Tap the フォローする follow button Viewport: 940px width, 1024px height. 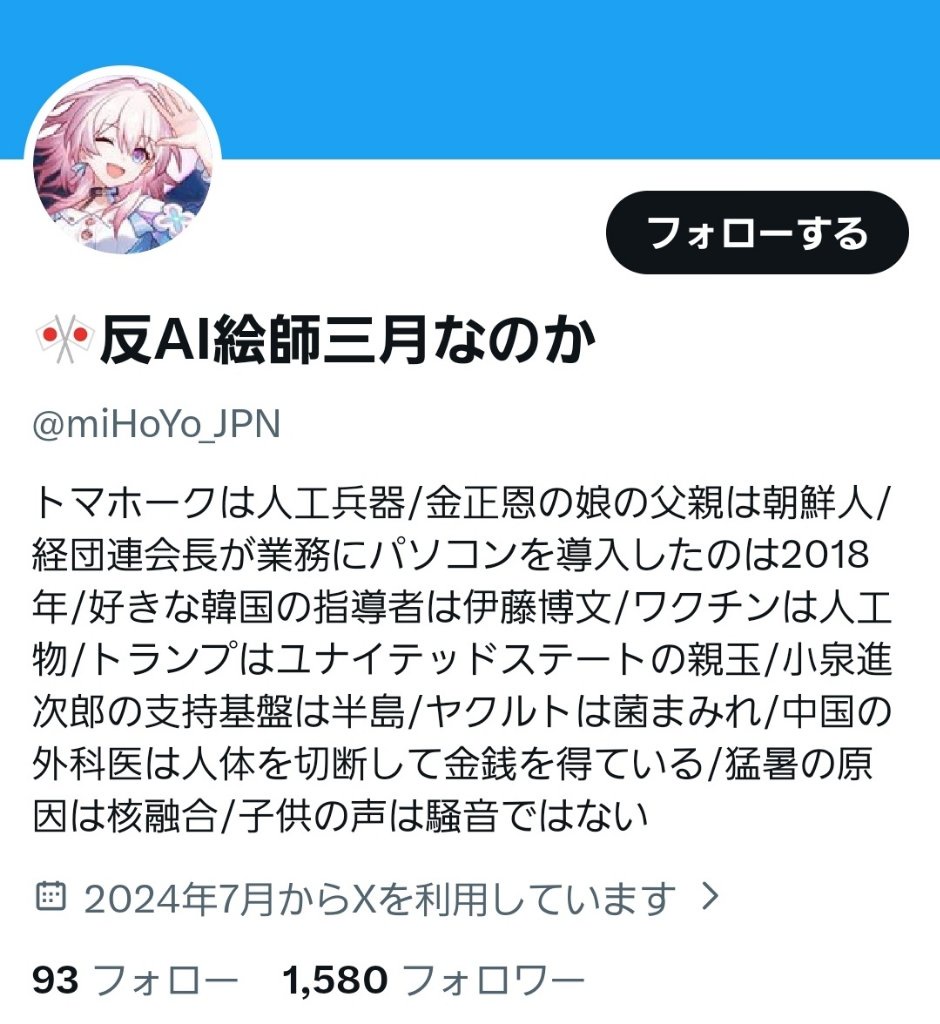(757, 233)
